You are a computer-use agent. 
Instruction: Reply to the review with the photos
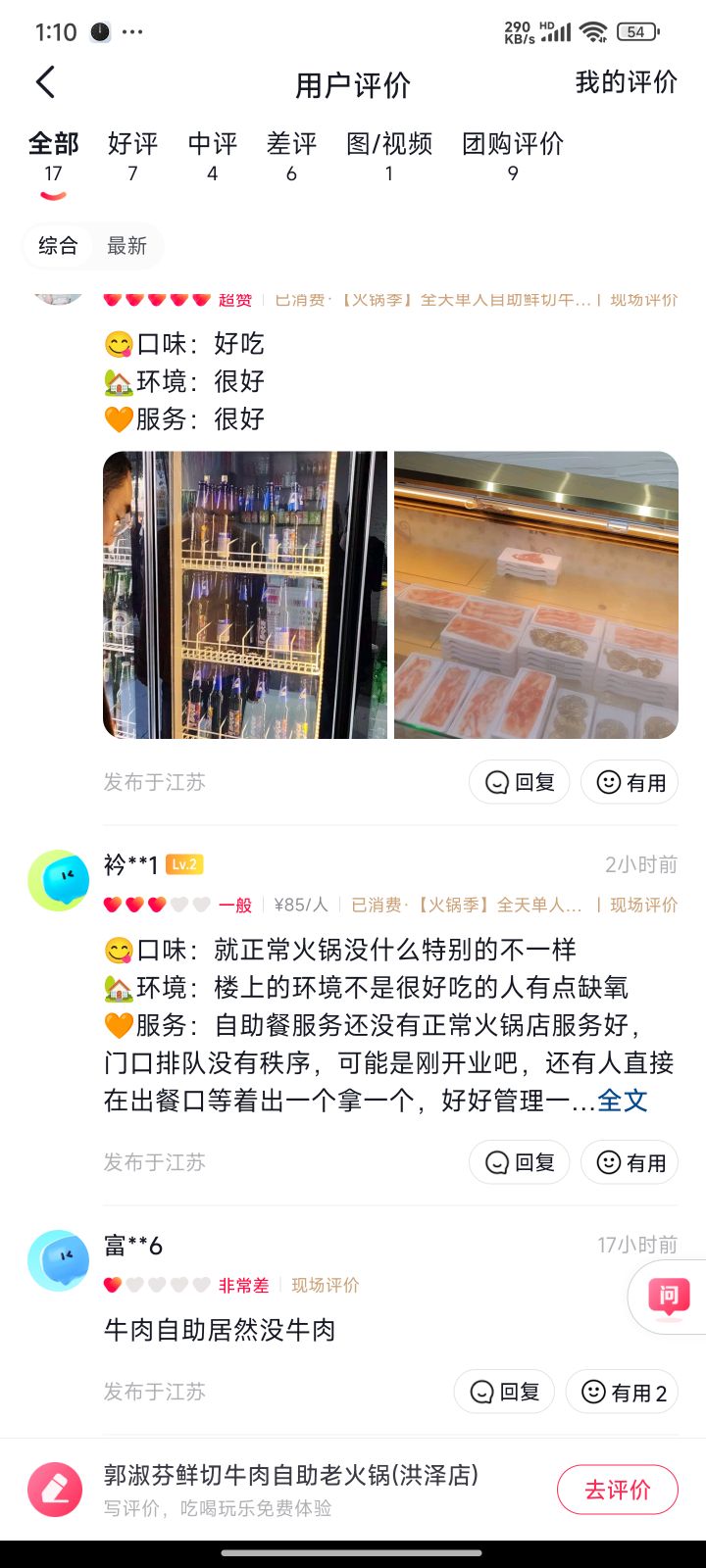[519, 782]
